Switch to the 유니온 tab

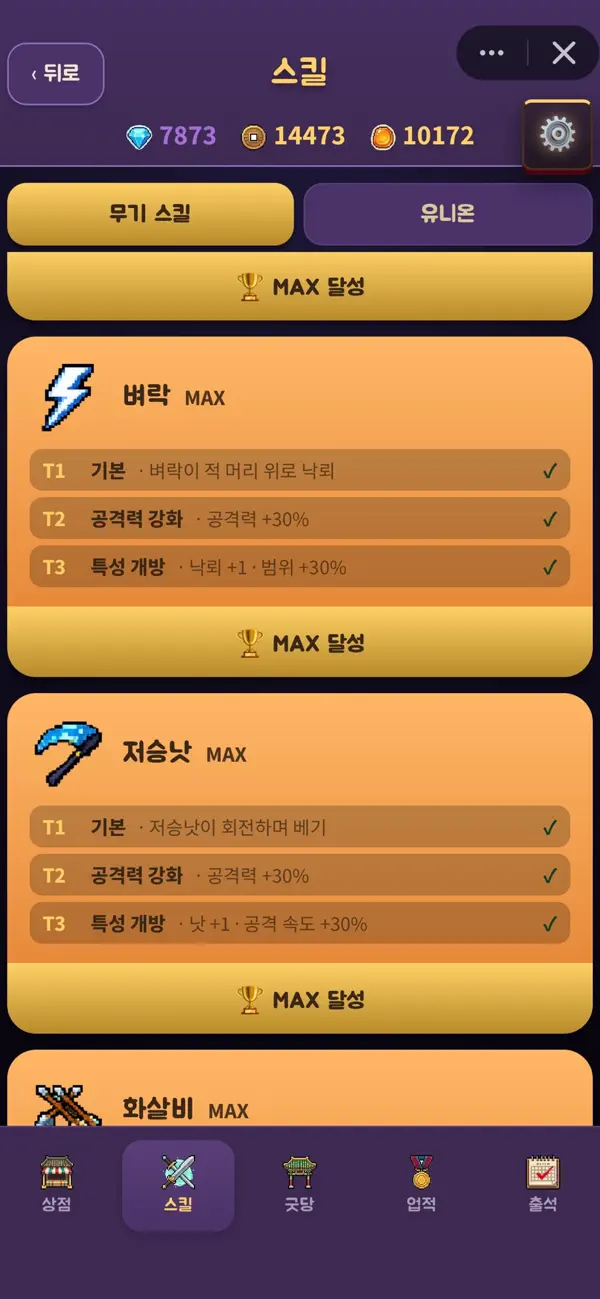(448, 213)
